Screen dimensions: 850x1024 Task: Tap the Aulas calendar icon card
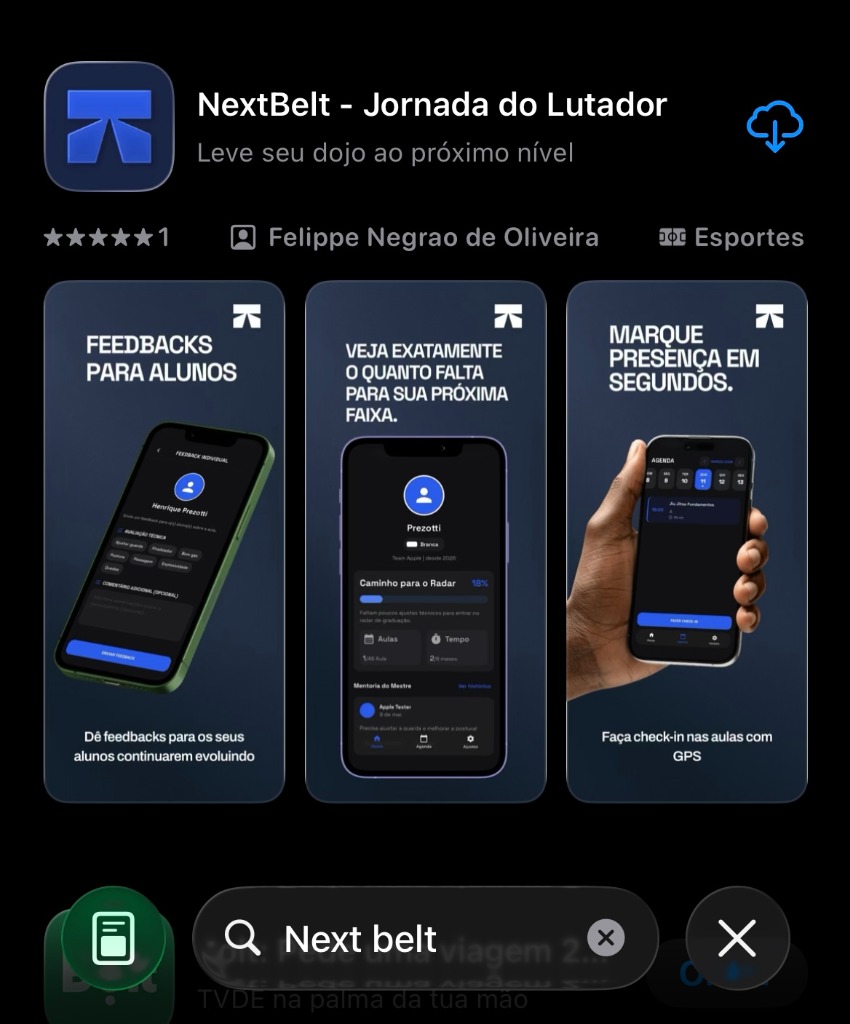click(x=369, y=639)
